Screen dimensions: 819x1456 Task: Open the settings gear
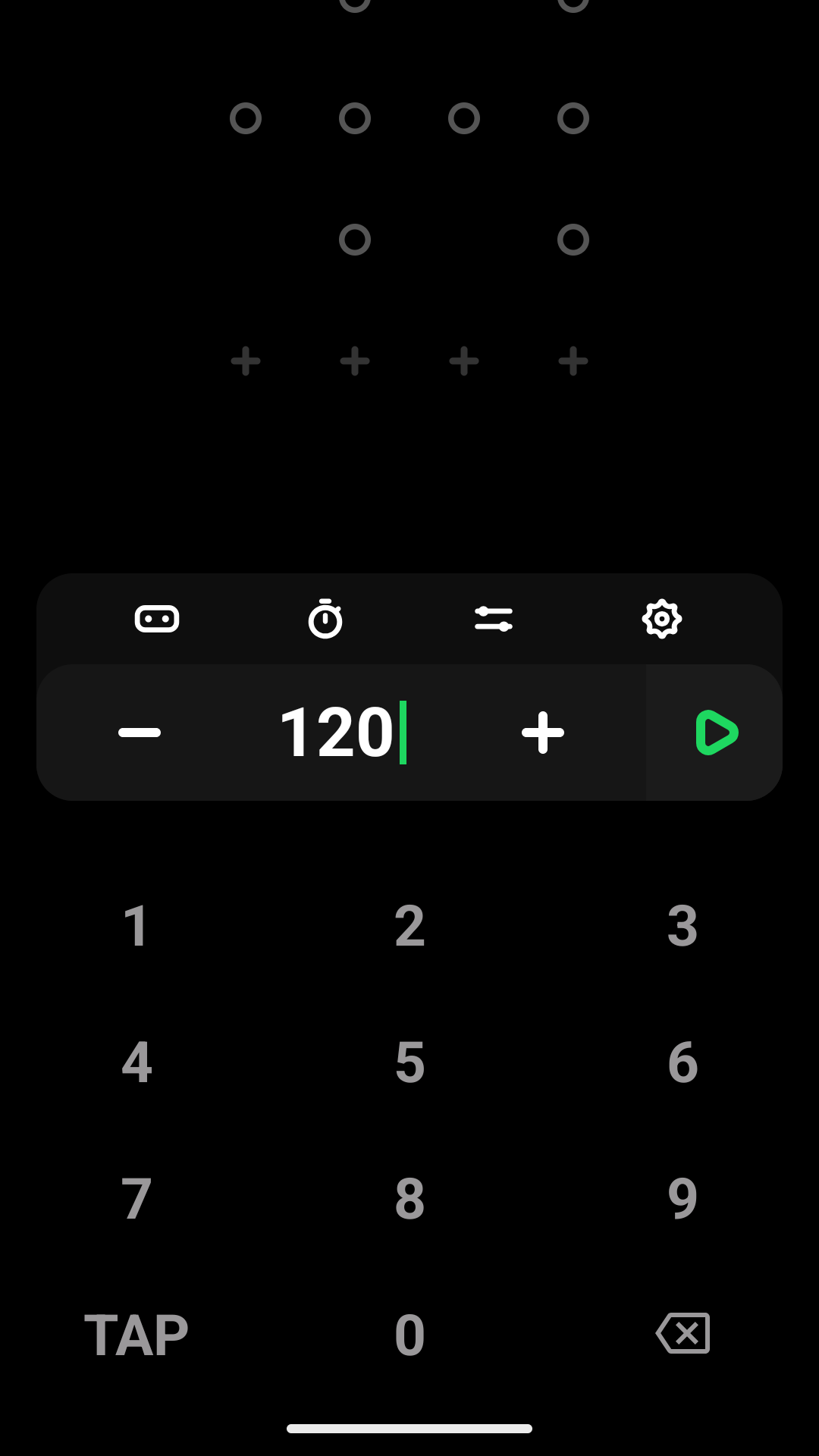point(662,620)
